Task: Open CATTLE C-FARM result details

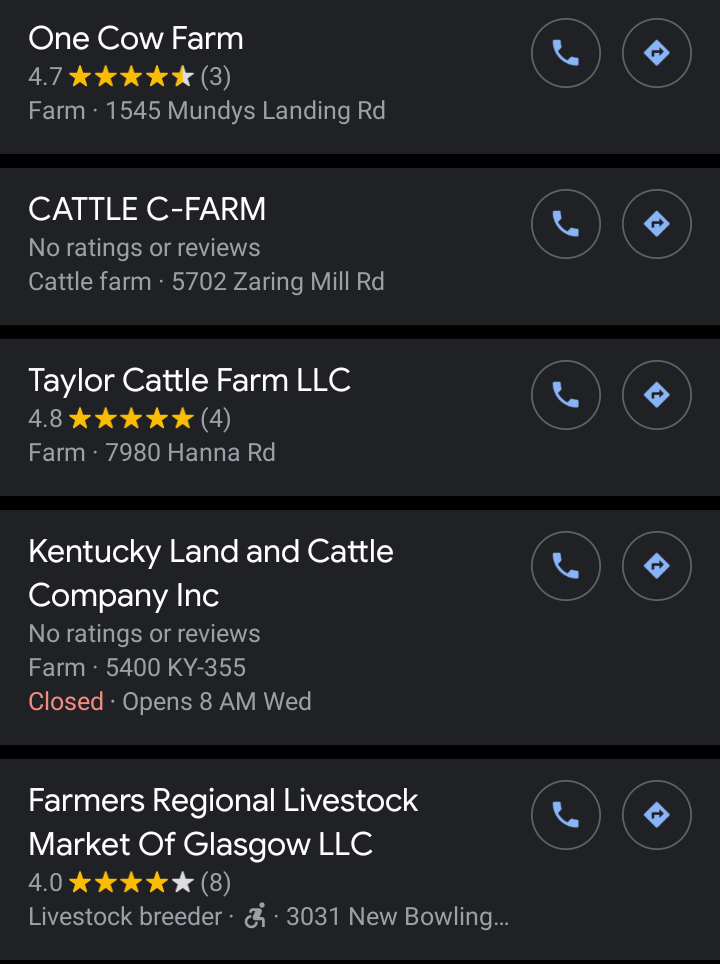Action: tap(147, 210)
